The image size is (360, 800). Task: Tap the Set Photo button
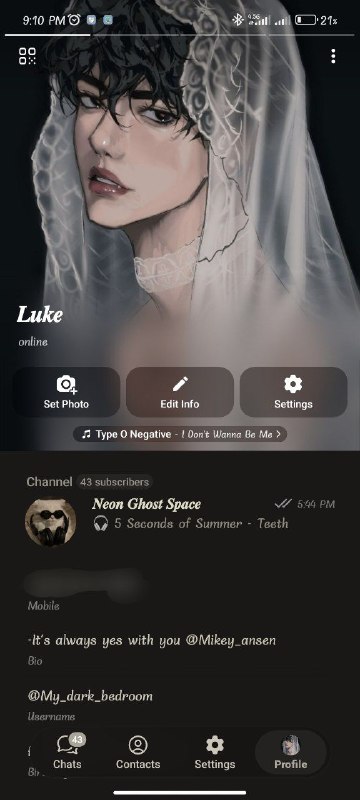[66, 392]
